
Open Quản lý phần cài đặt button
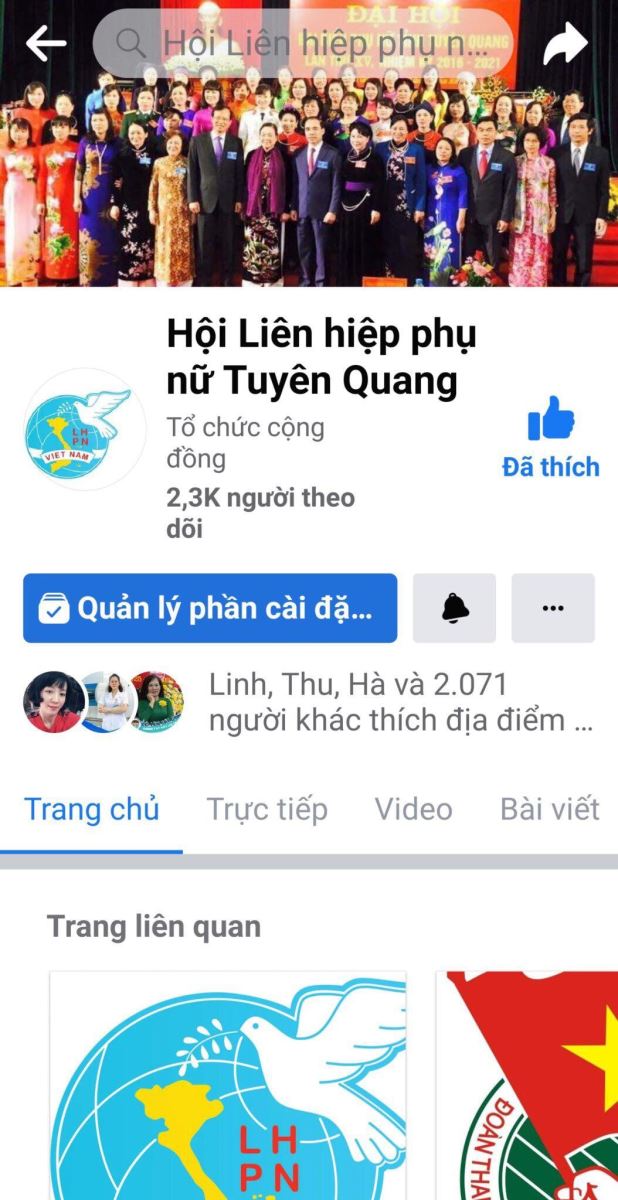click(x=210, y=608)
